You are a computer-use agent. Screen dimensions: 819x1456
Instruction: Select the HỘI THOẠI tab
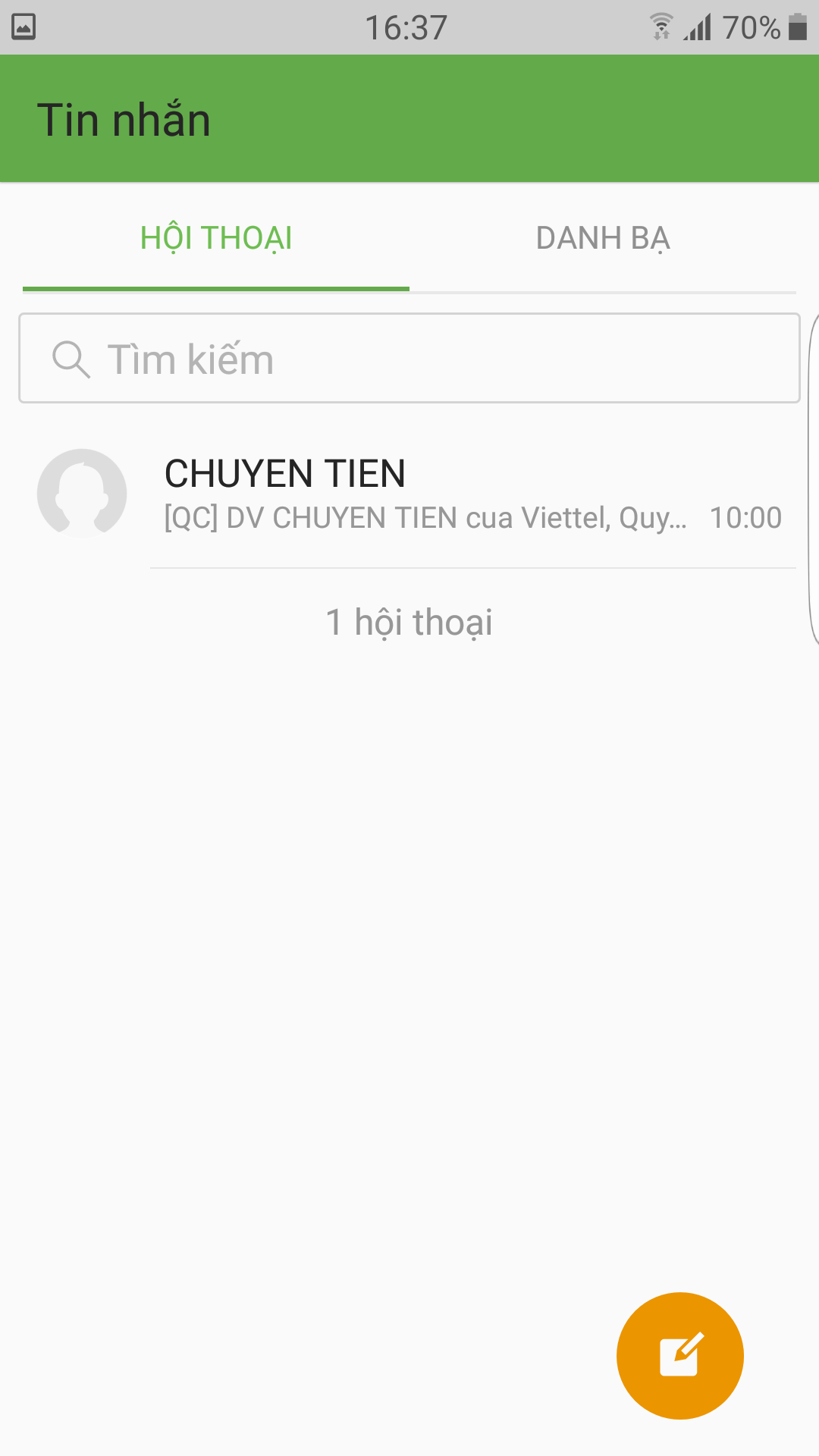click(x=216, y=238)
